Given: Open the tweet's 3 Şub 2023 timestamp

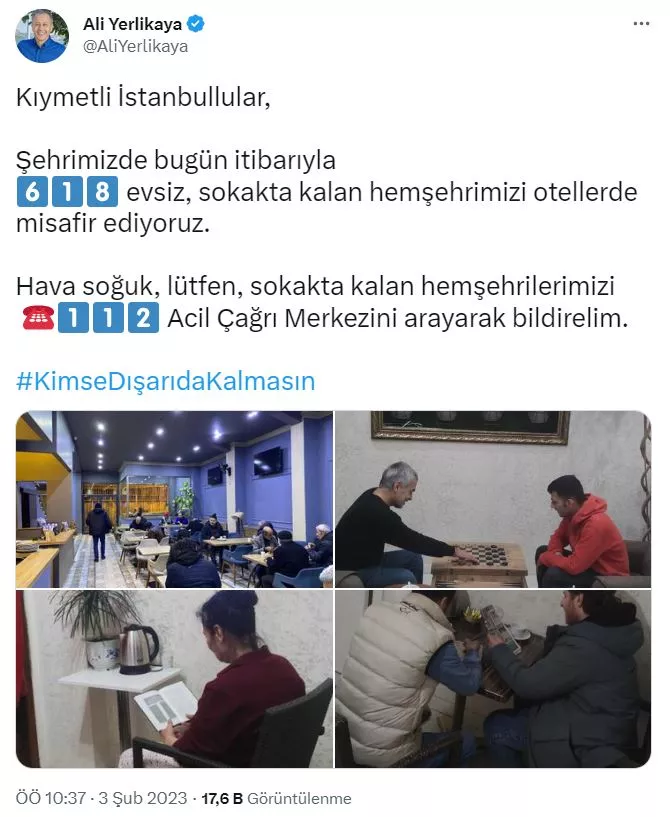Looking at the screenshot, I should pos(100,799).
